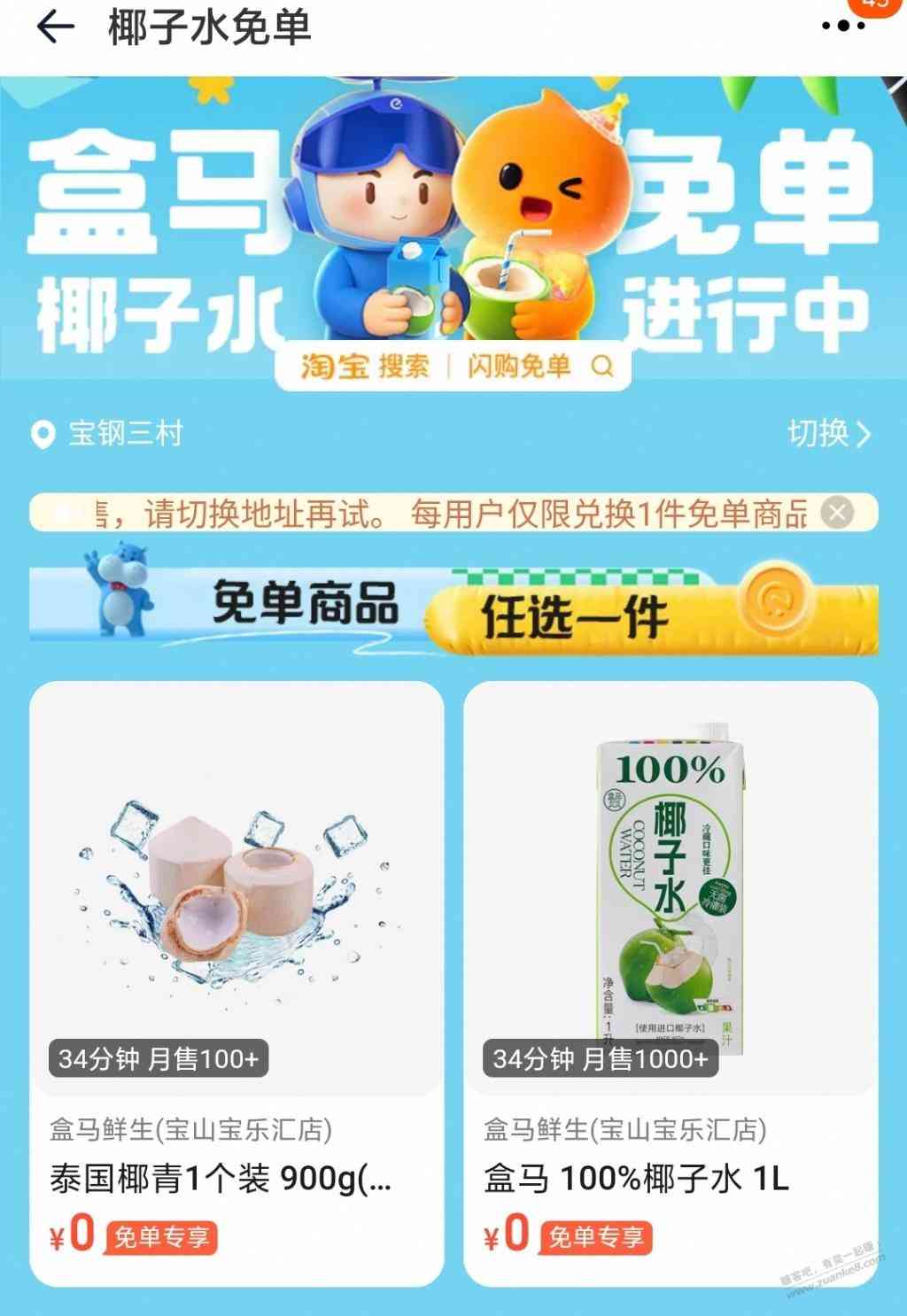This screenshot has height=1316, width=907.
Task: Go back from 椰子水免单 page
Action: pos(55,27)
